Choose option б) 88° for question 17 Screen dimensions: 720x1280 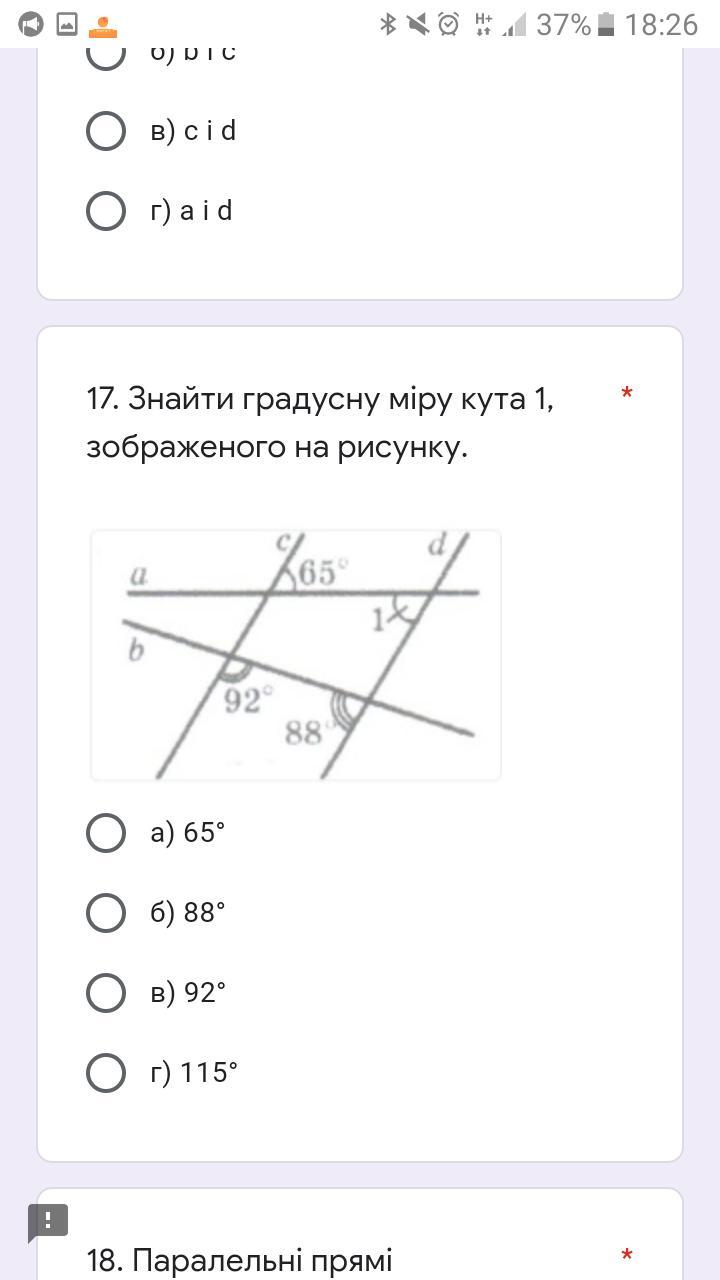click(x=106, y=912)
